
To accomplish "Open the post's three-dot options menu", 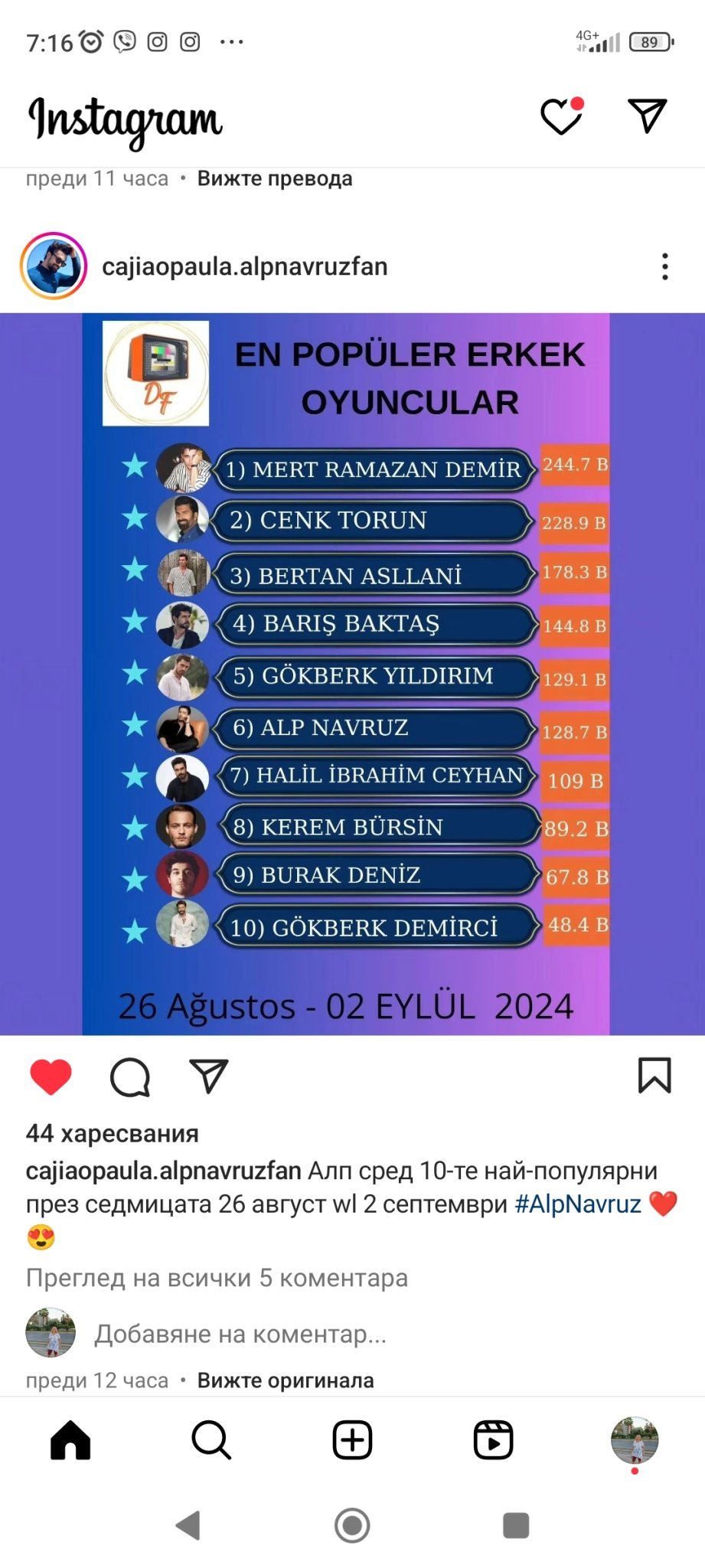I will pyautogui.click(x=664, y=266).
